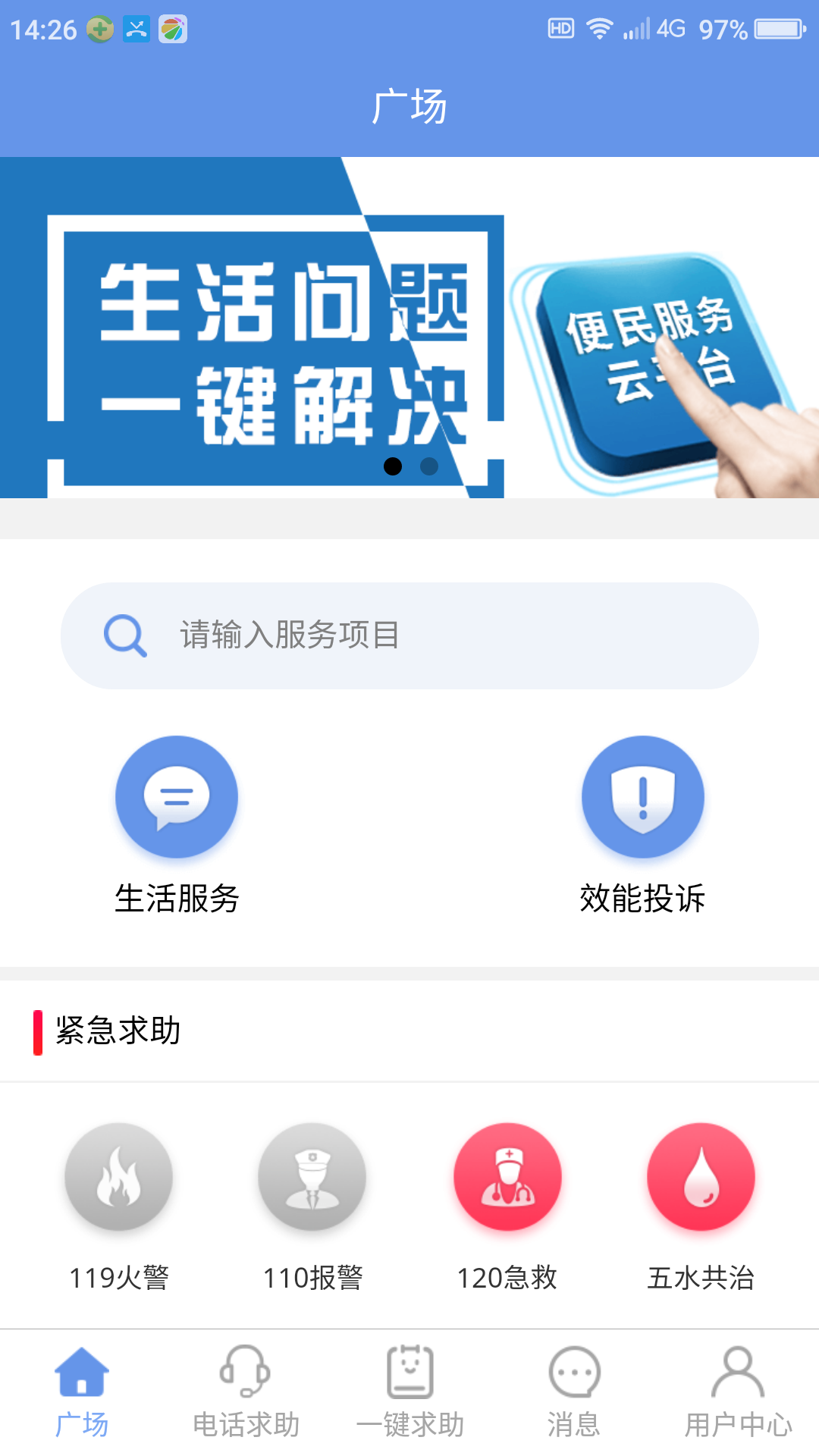This screenshot has width=819, height=1456.
Task: Switch to the 电话求助 tab
Action: (x=246, y=1392)
